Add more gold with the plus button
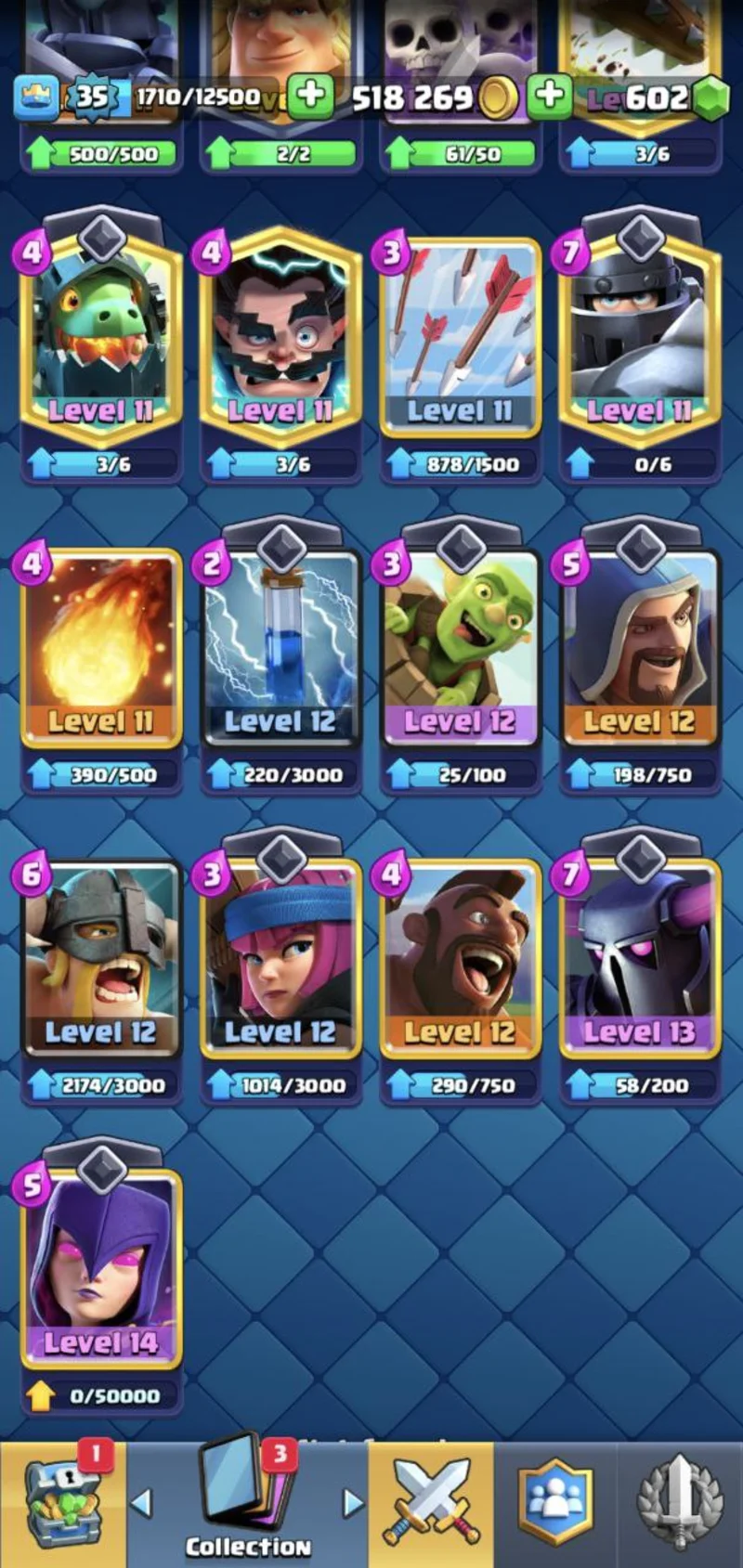Screen dimensions: 743x1568 click(x=310, y=97)
